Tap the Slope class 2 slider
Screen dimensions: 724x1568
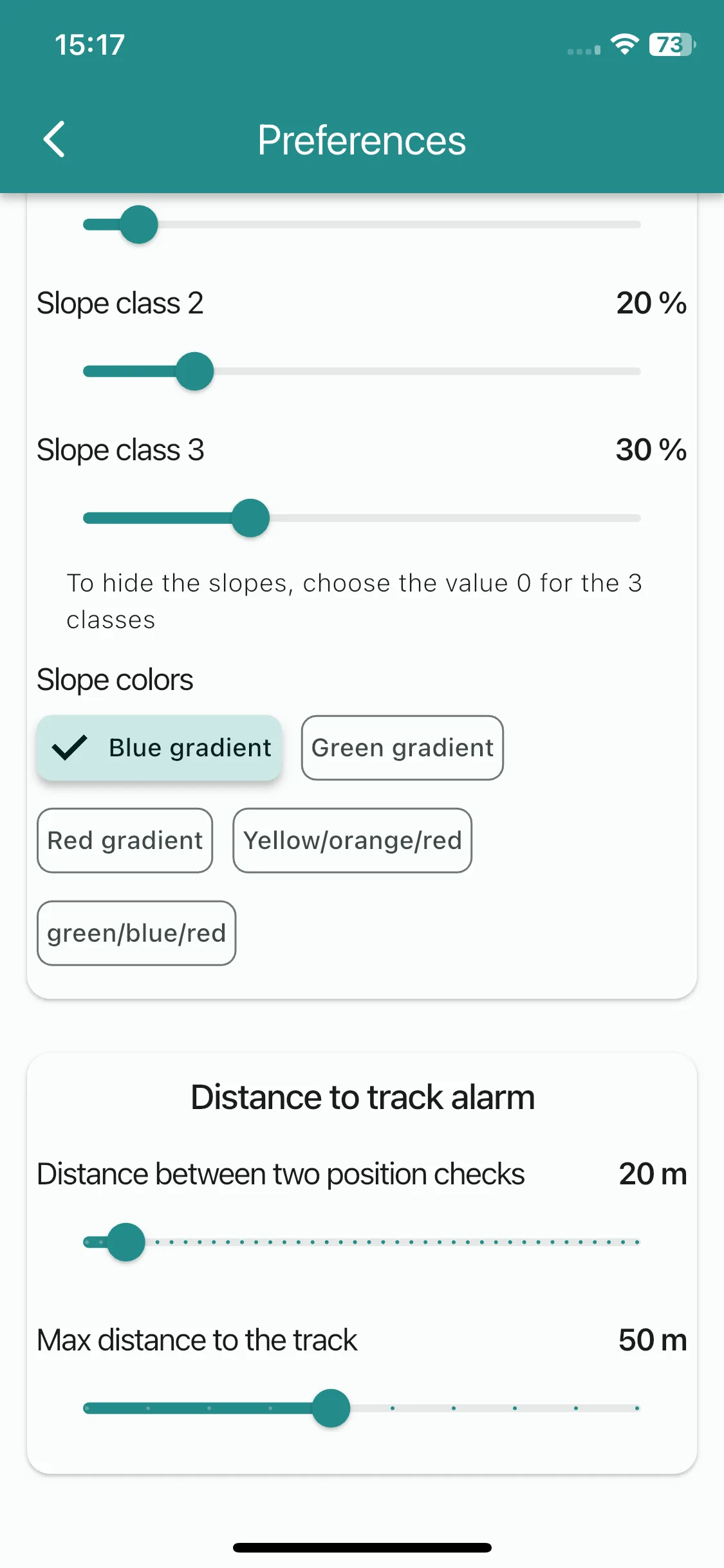pos(362,371)
